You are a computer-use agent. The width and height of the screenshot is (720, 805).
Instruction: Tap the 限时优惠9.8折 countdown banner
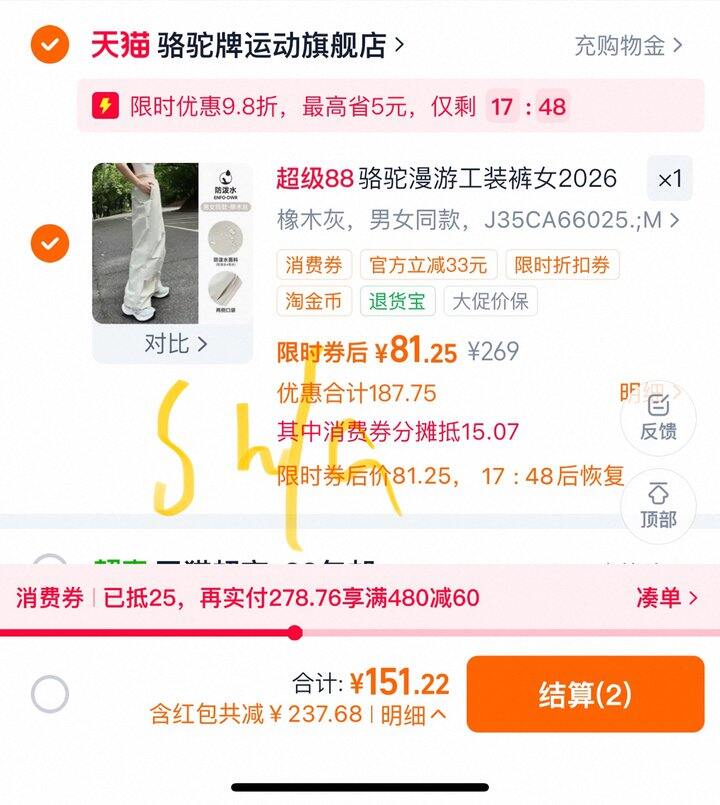[390, 106]
